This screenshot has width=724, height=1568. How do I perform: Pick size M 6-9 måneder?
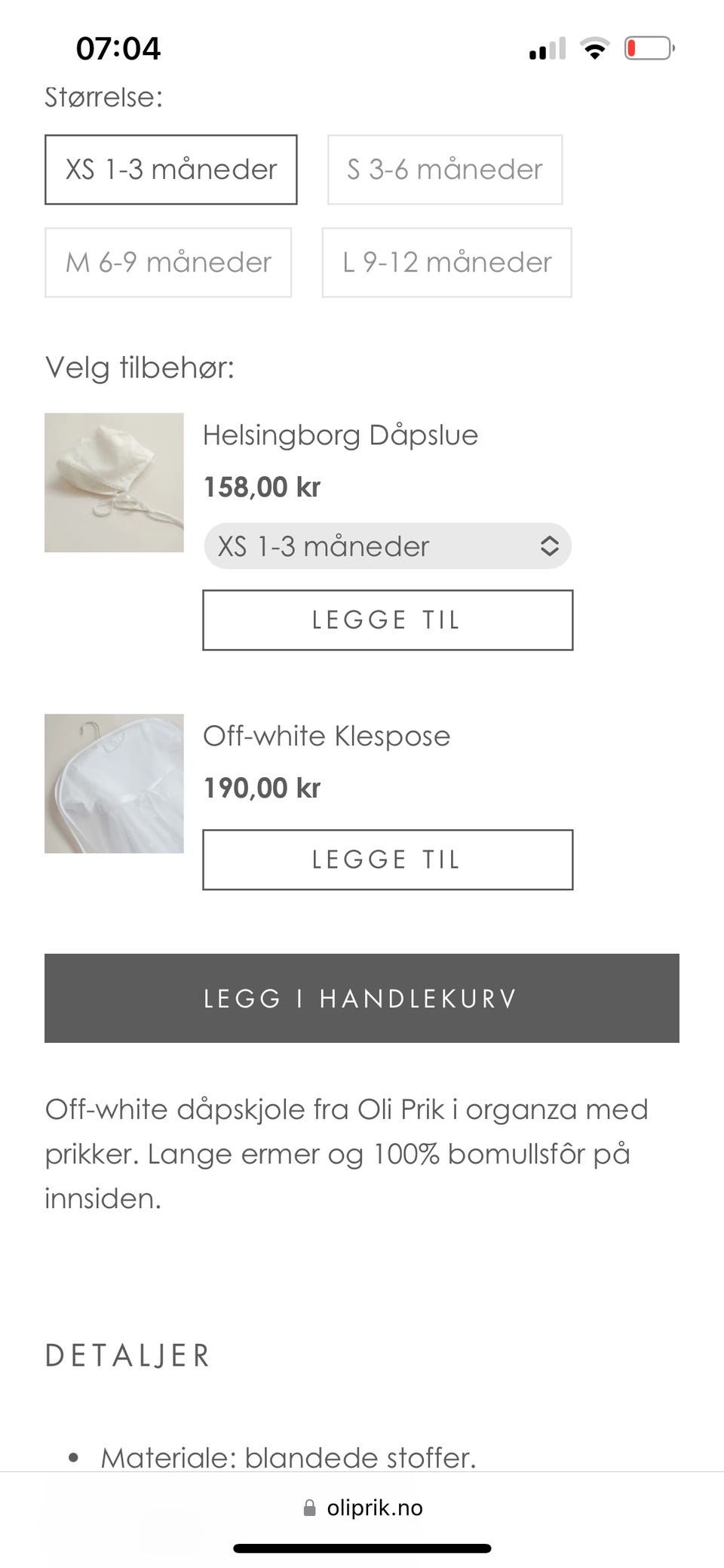(x=168, y=263)
